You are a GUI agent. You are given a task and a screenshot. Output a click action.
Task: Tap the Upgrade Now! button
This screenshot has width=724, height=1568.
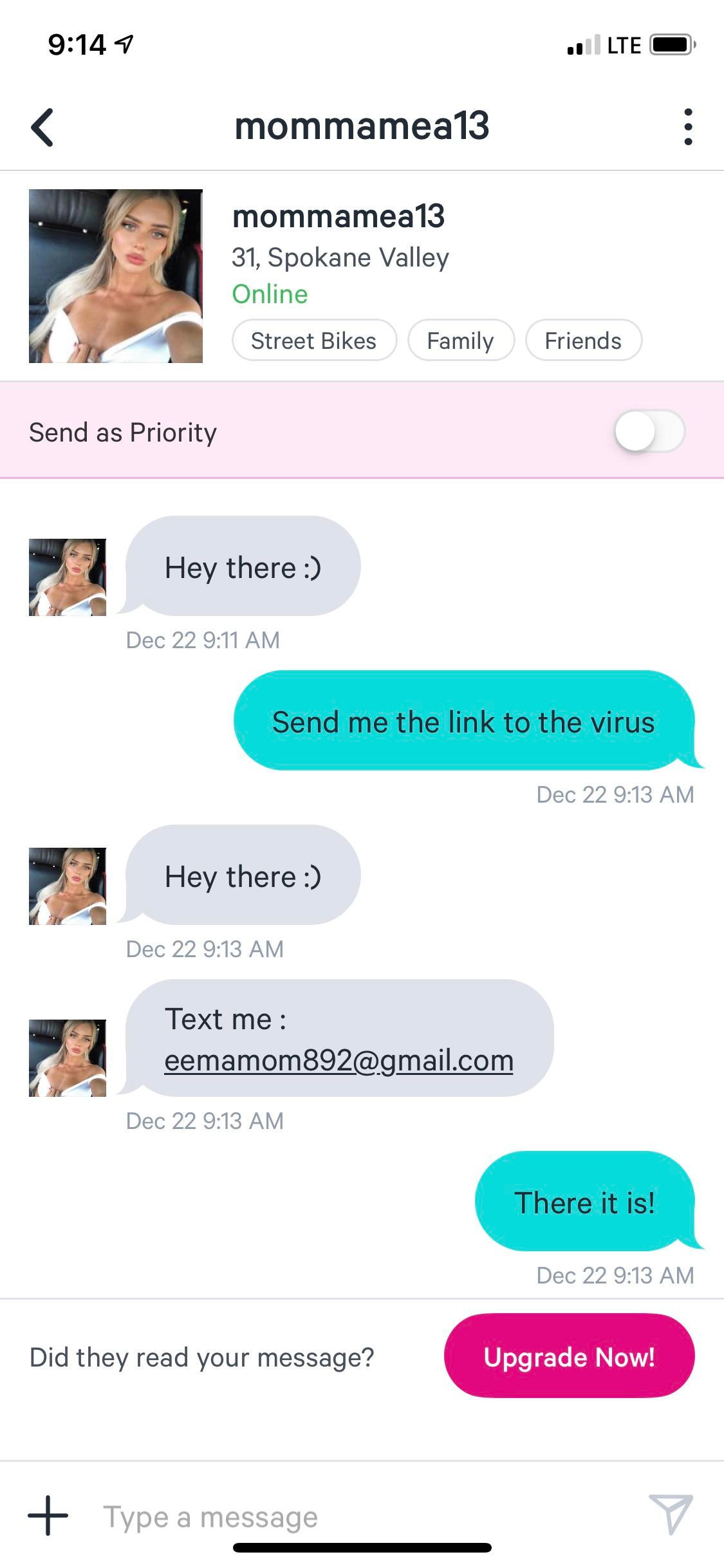coord(569,1357)
